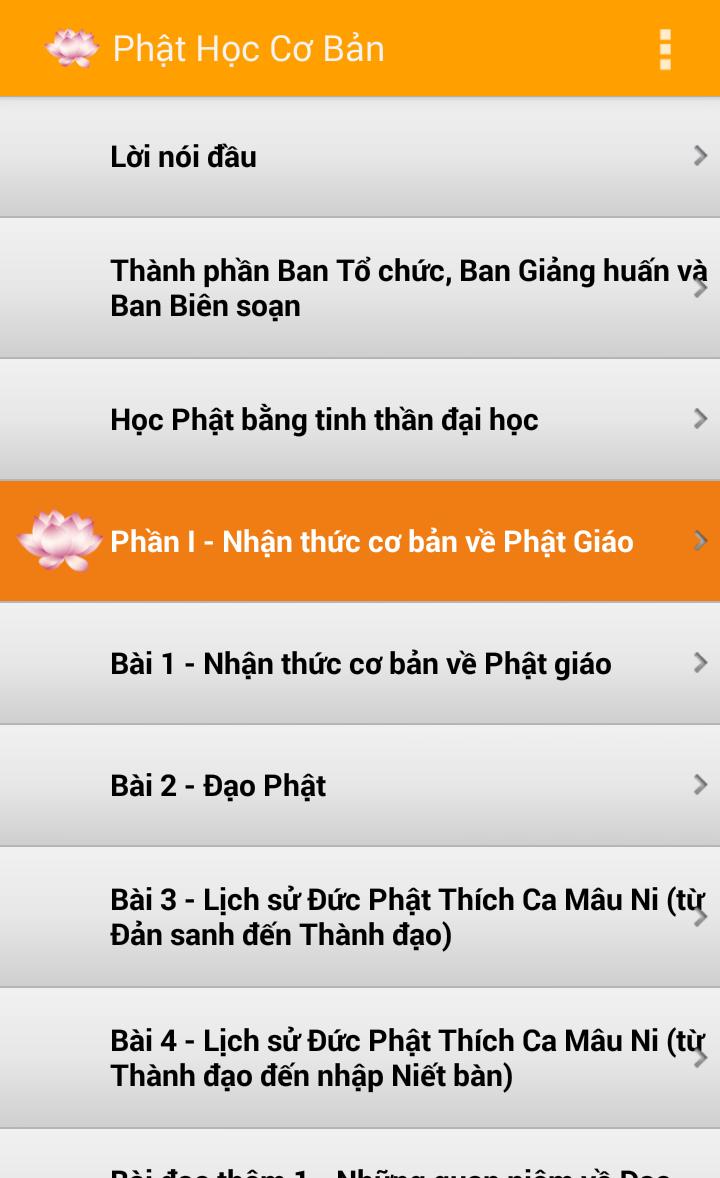Open Học Phật bằng tinh thần đại học

pos(360,420)
